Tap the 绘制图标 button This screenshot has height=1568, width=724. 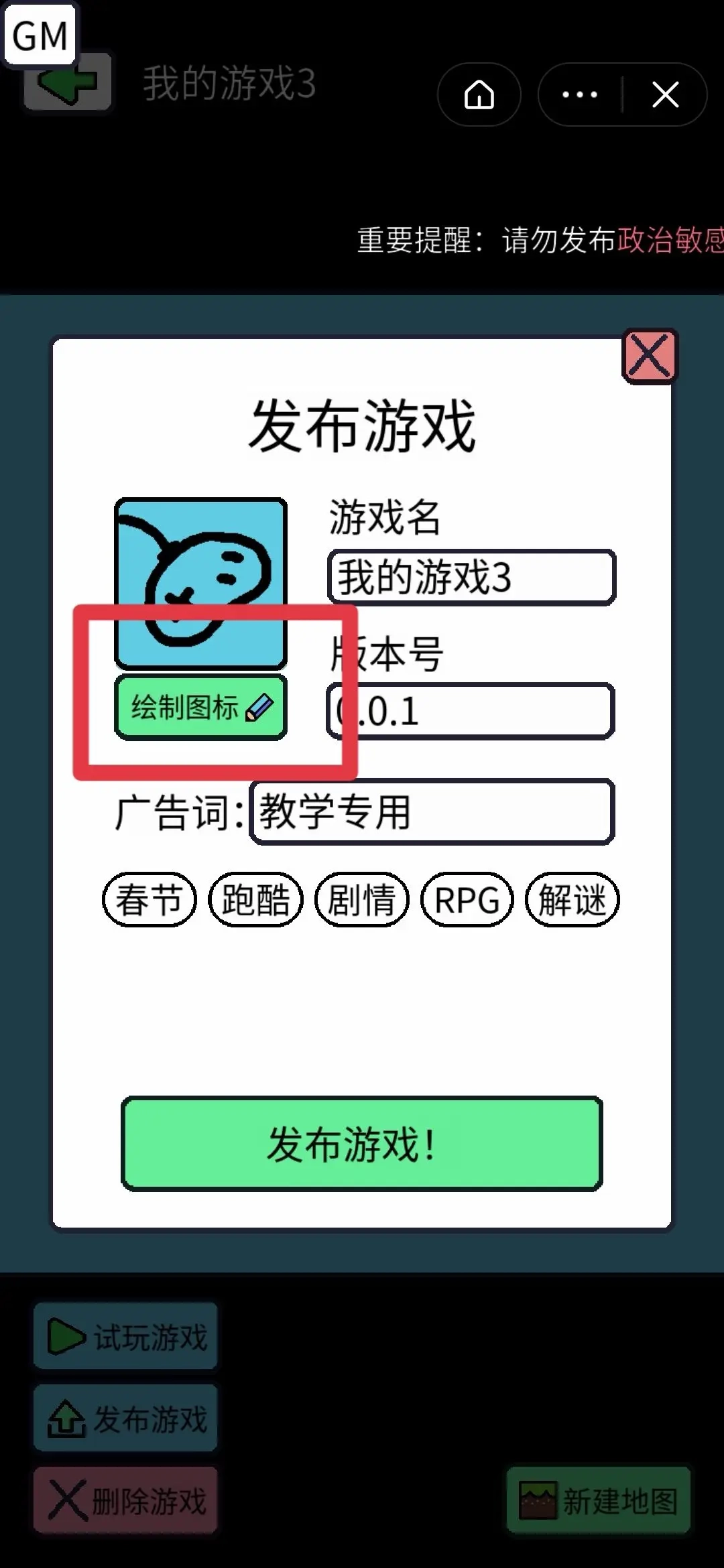pyautogui.click(x=200, y=708)
